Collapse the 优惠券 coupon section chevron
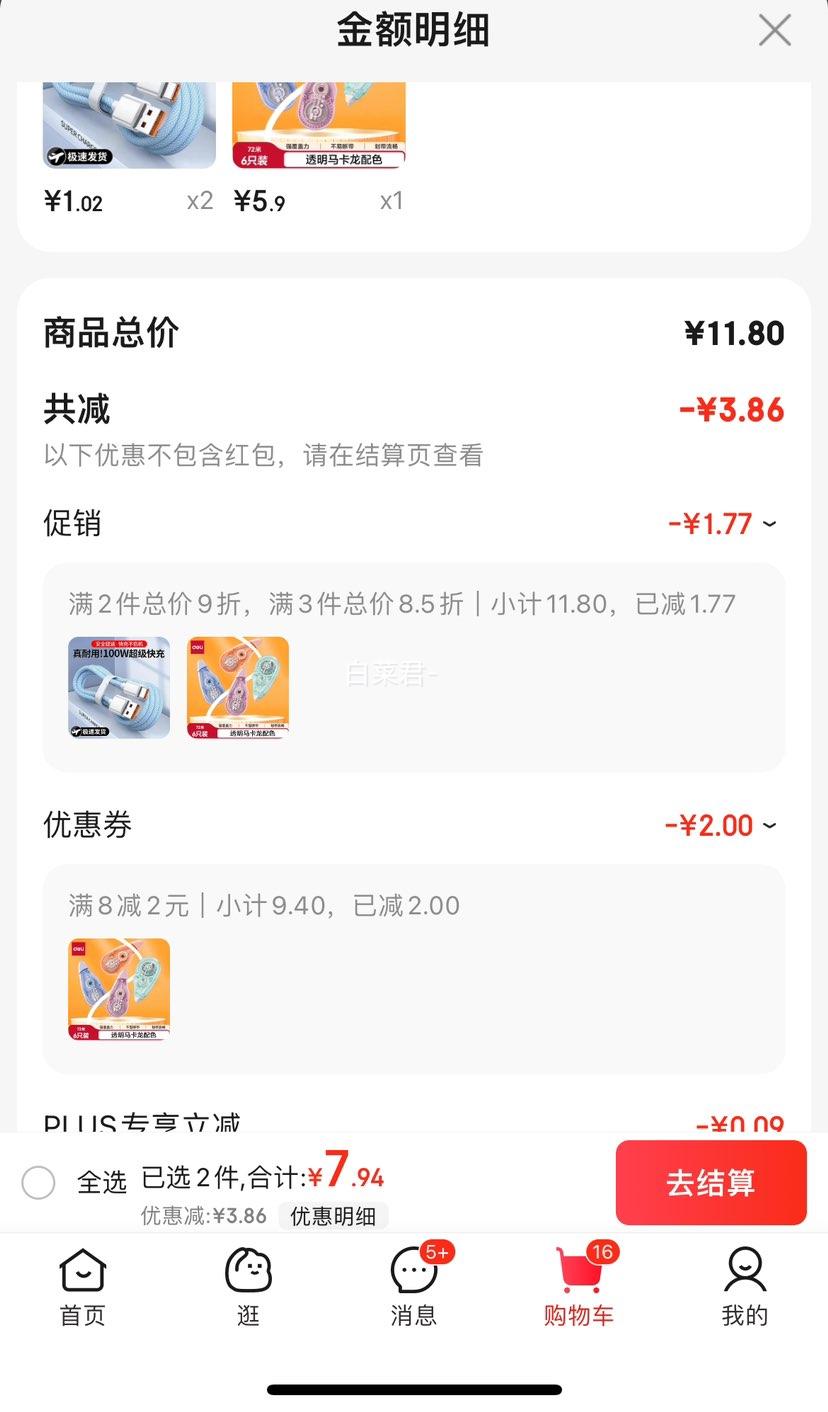This screenshot has height=1412, width=828. coord(769,825)
